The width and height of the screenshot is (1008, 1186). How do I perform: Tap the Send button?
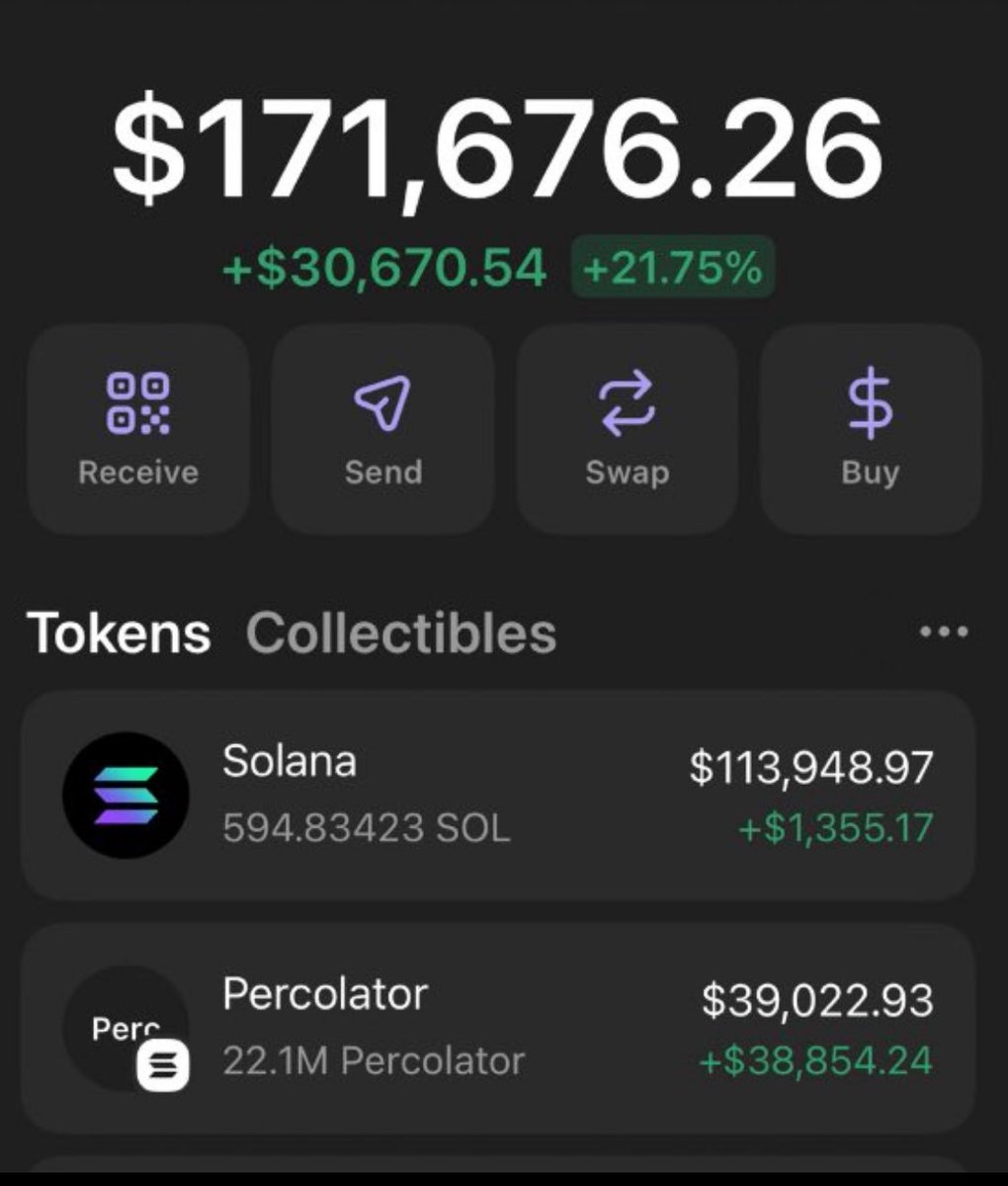(x=382, y=428)
